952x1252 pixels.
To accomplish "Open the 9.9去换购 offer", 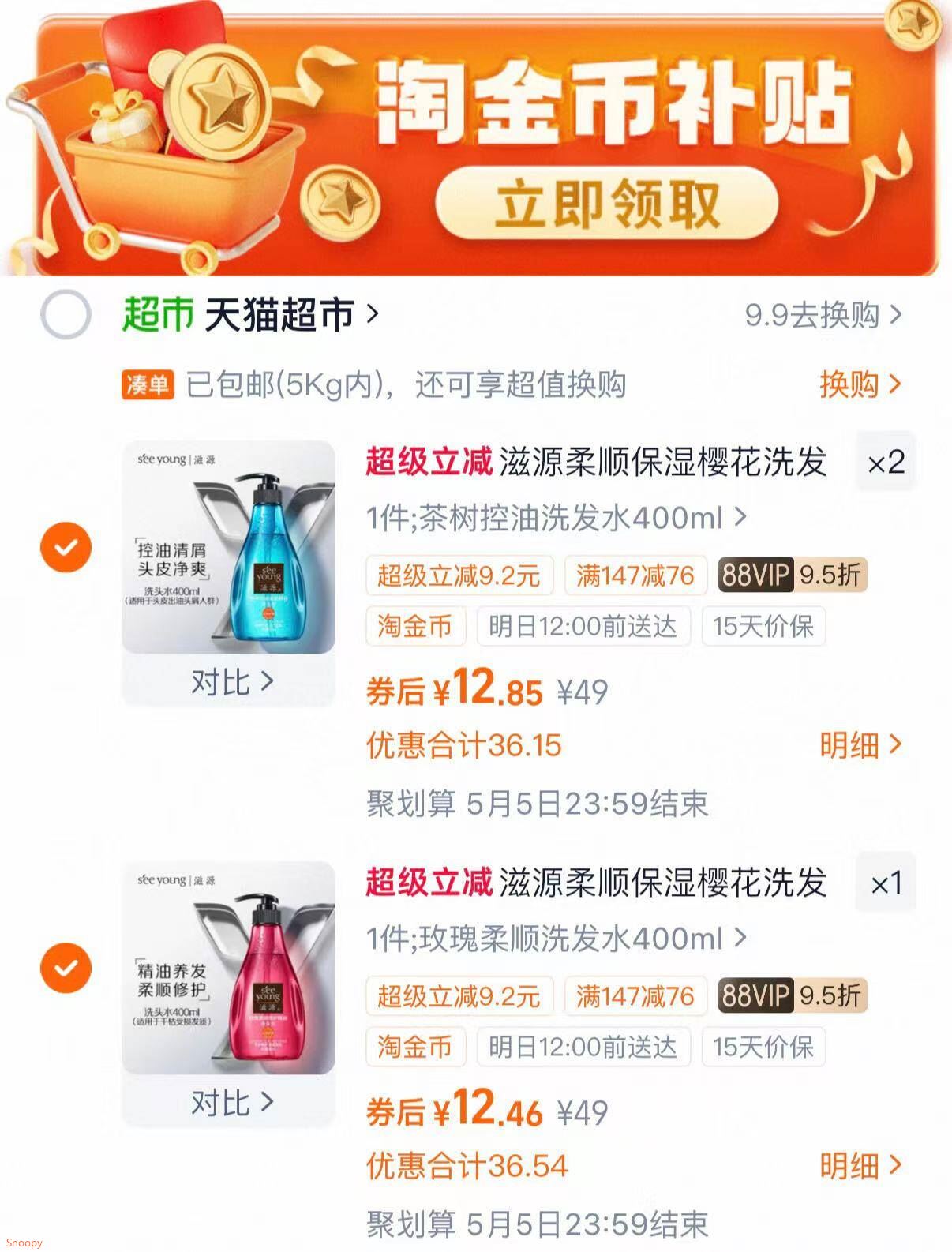I will pos(822,315).
